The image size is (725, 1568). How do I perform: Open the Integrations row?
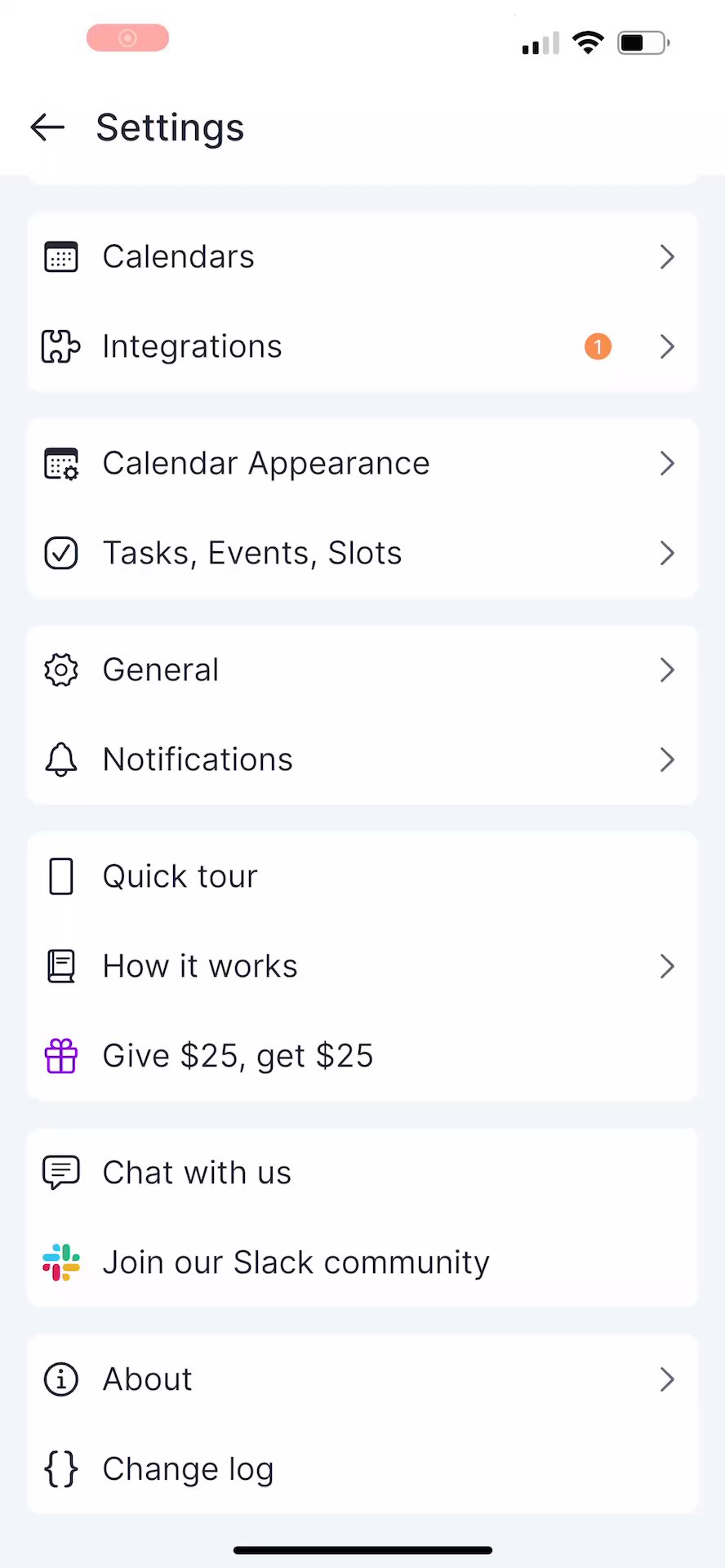[x=362, y=347]
